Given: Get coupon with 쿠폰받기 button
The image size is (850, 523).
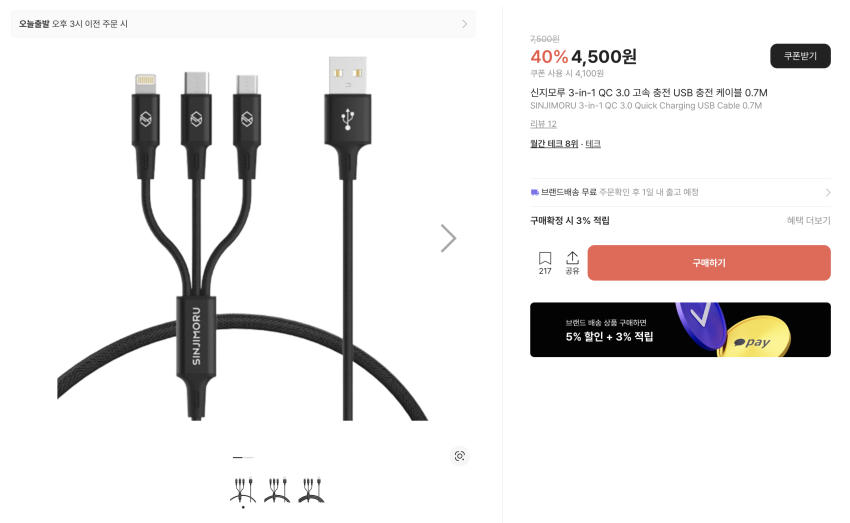Looking at the screenshot, I should coord(800,56).
